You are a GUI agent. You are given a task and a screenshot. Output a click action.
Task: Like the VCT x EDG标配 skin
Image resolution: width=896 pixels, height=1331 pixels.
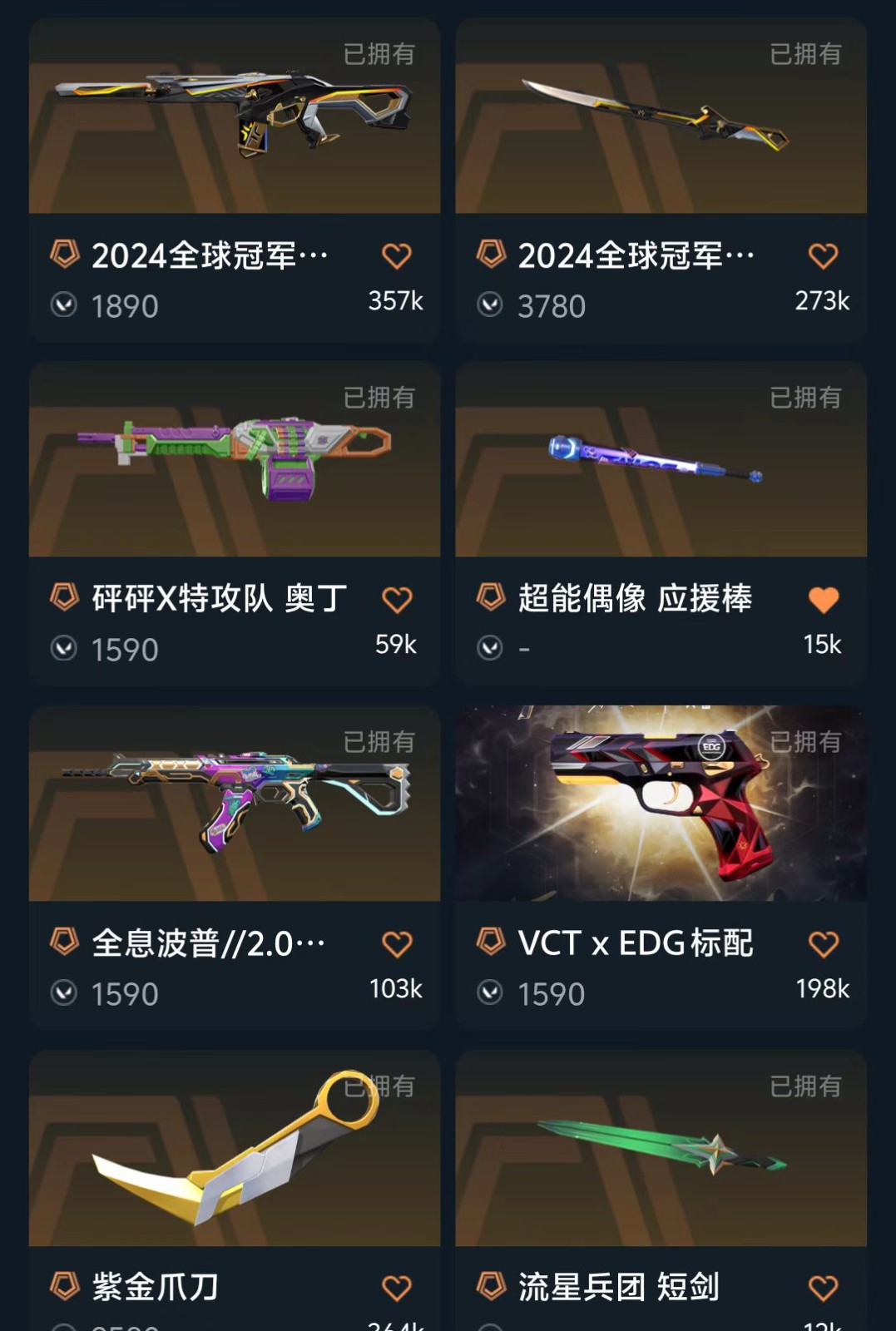pyautogui.click(x=823, y=944)
